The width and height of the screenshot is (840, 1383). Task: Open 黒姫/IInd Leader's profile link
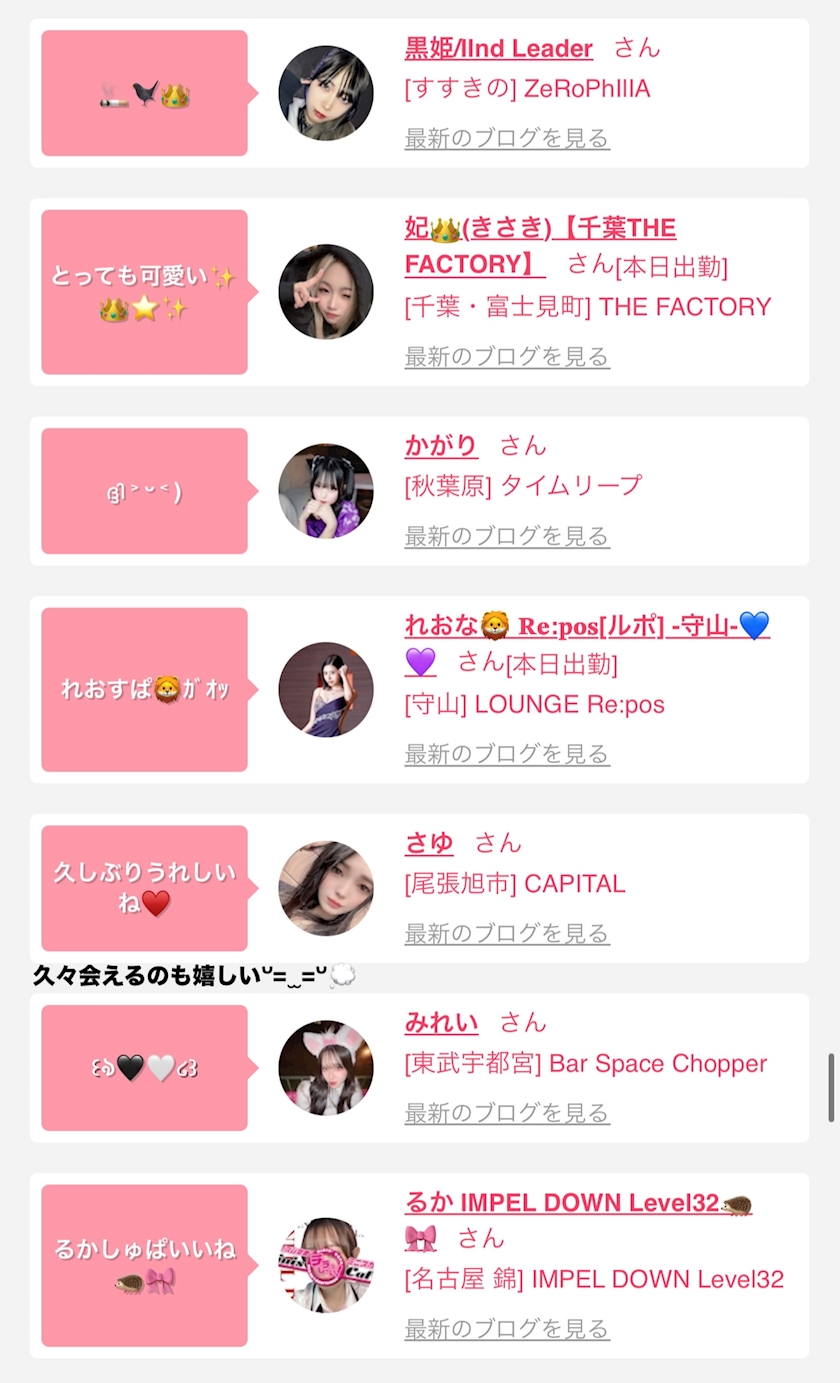(498, 48)
